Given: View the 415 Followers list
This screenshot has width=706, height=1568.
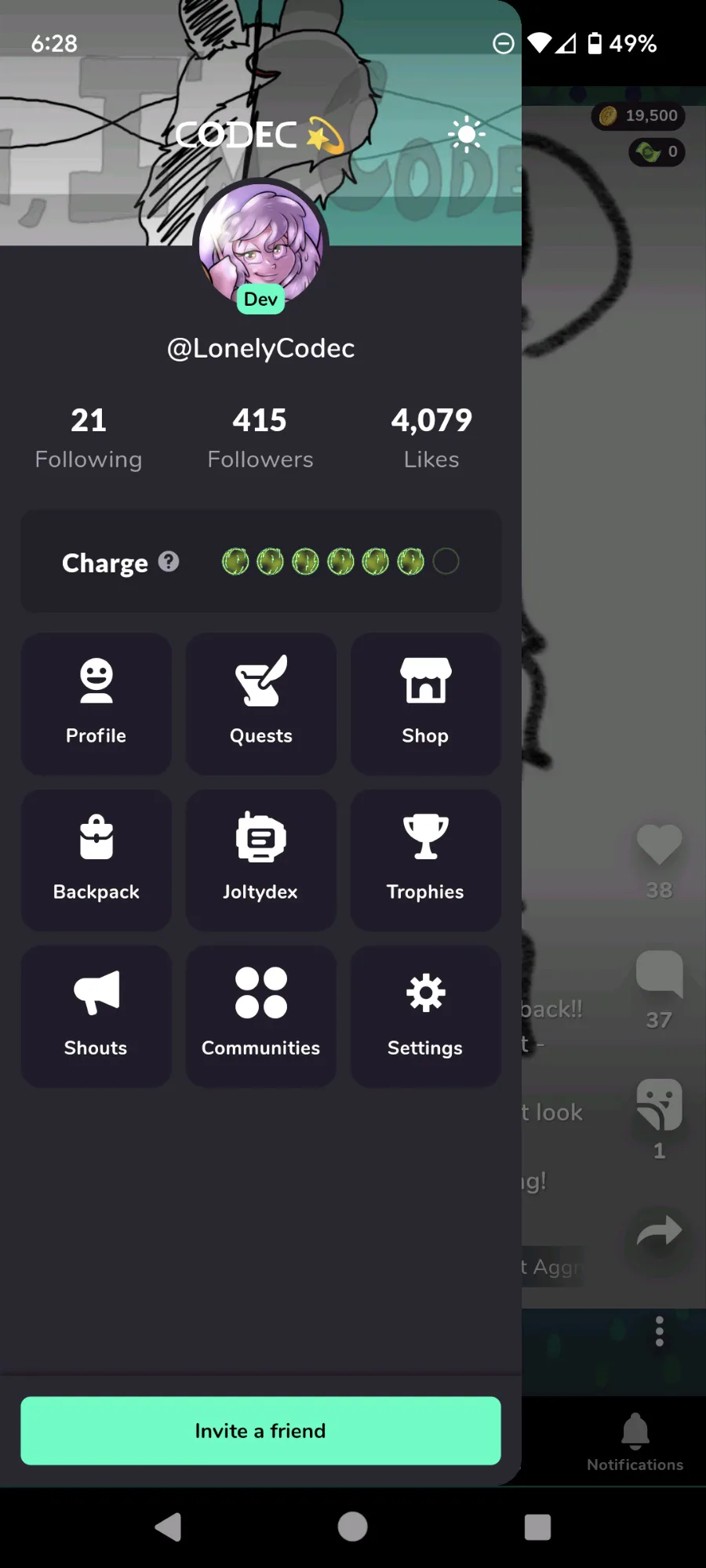Looking at the screenshot, I should point(260,437).
